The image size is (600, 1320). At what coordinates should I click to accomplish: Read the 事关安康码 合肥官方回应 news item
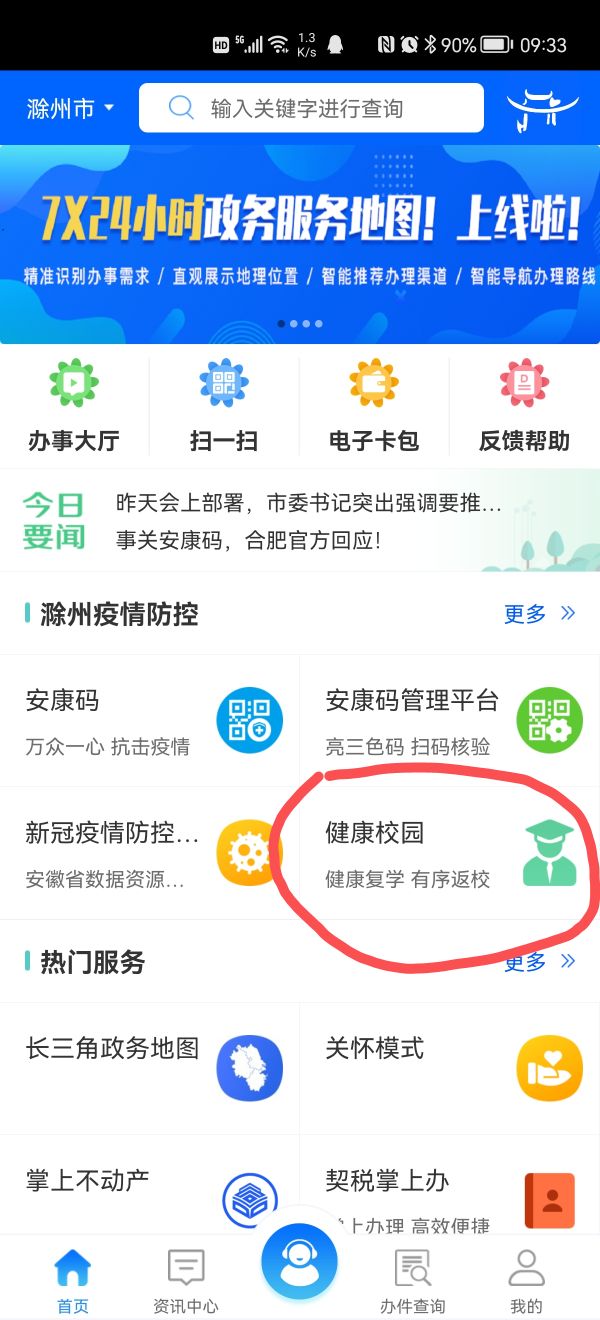point(250,541)
